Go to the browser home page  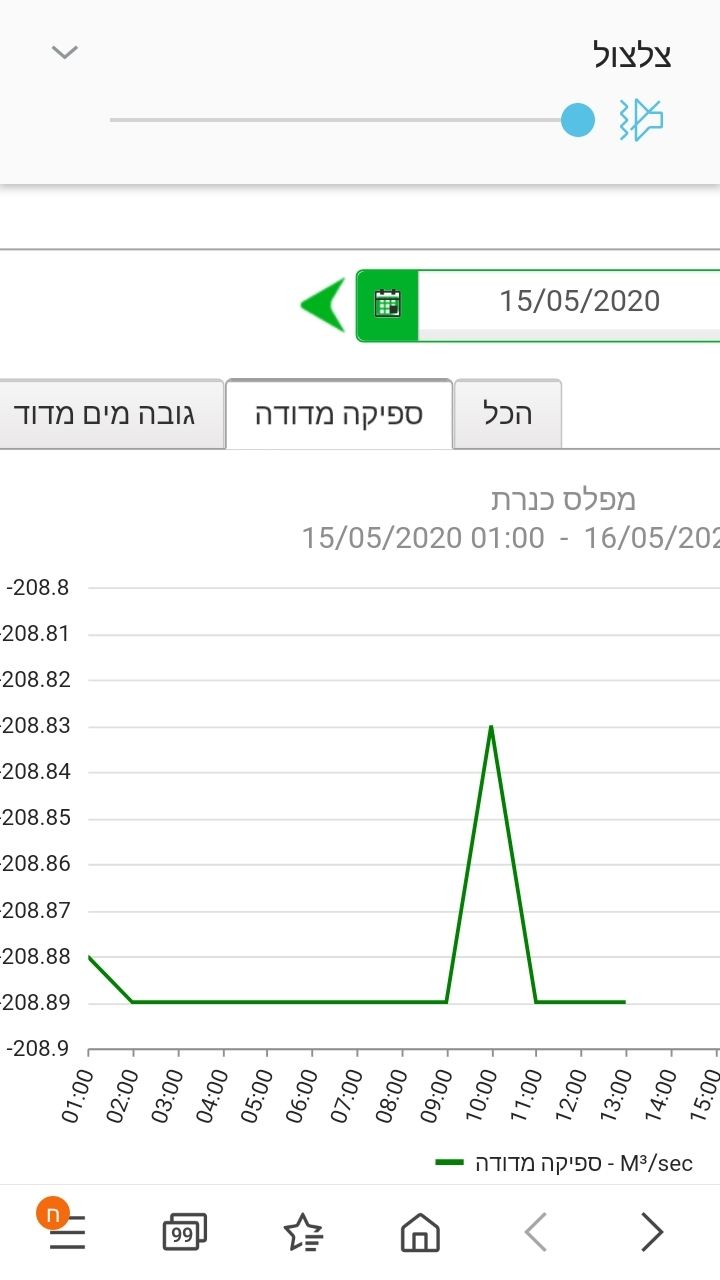click(420, 1232)
